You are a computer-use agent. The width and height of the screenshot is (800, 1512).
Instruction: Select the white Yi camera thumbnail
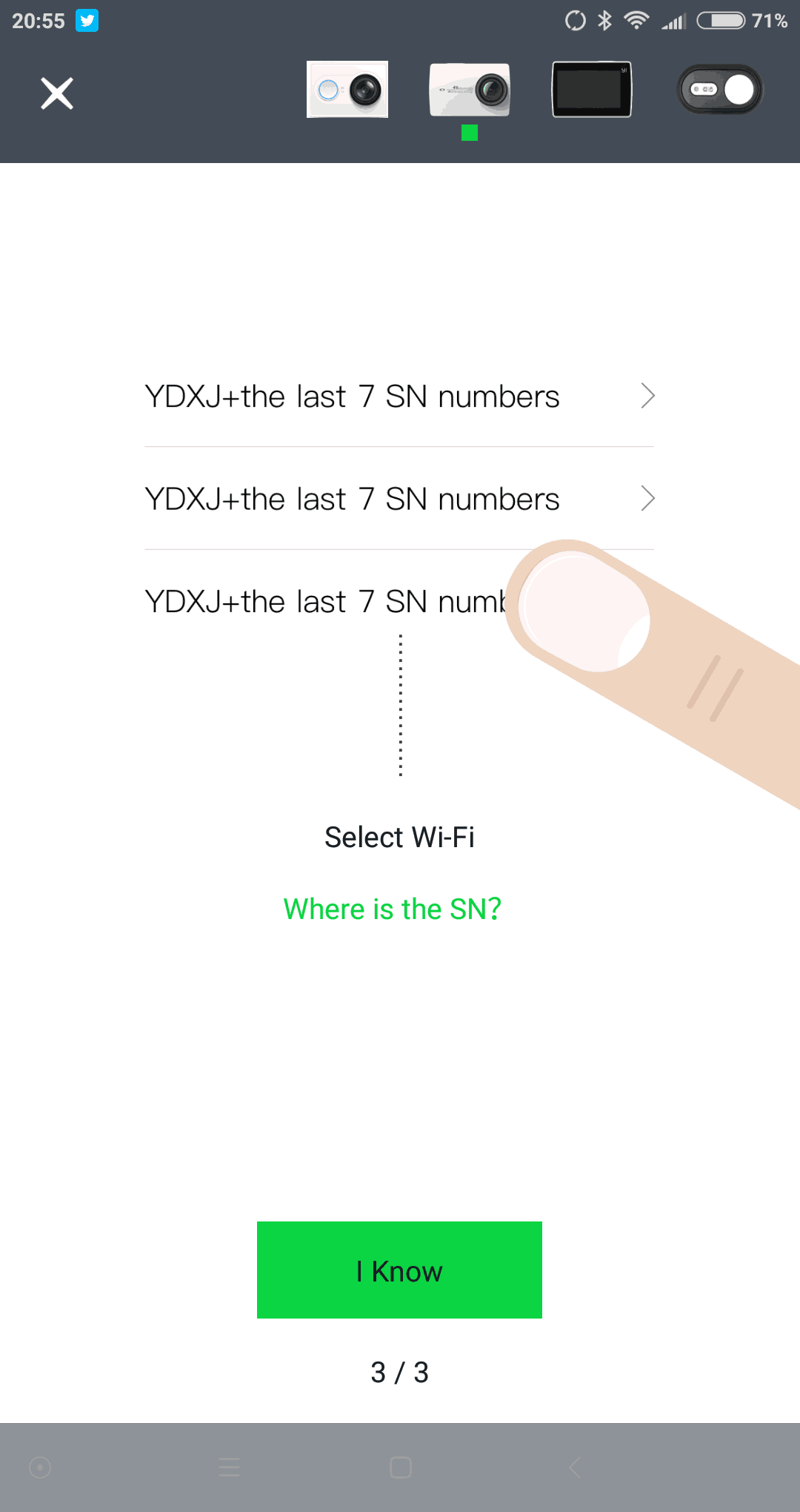coord(347,90)
